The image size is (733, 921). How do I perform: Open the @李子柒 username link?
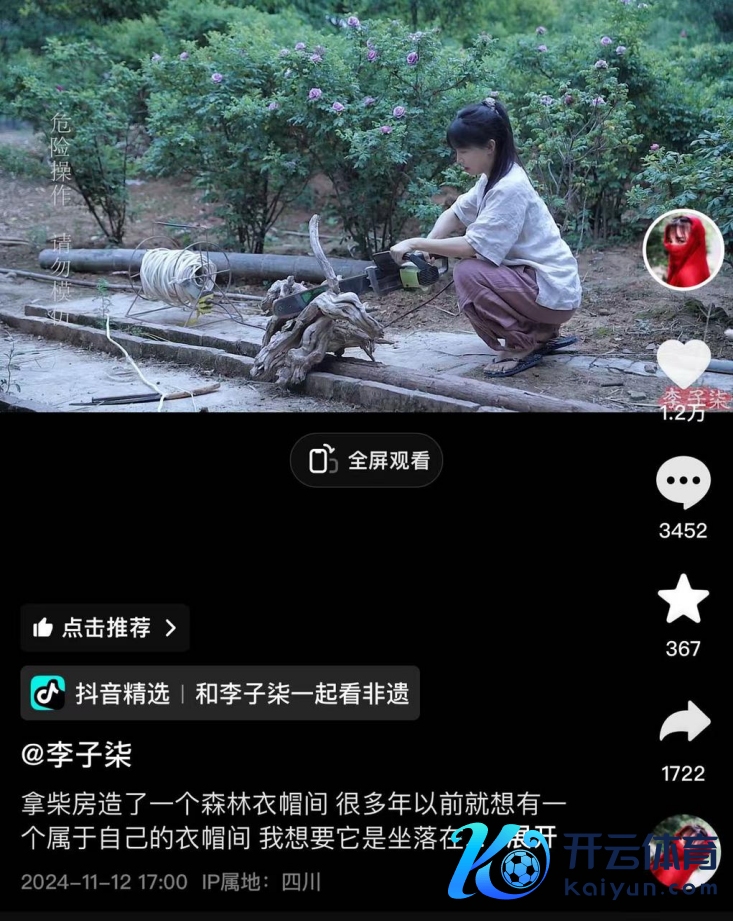(x=77, y=754)
